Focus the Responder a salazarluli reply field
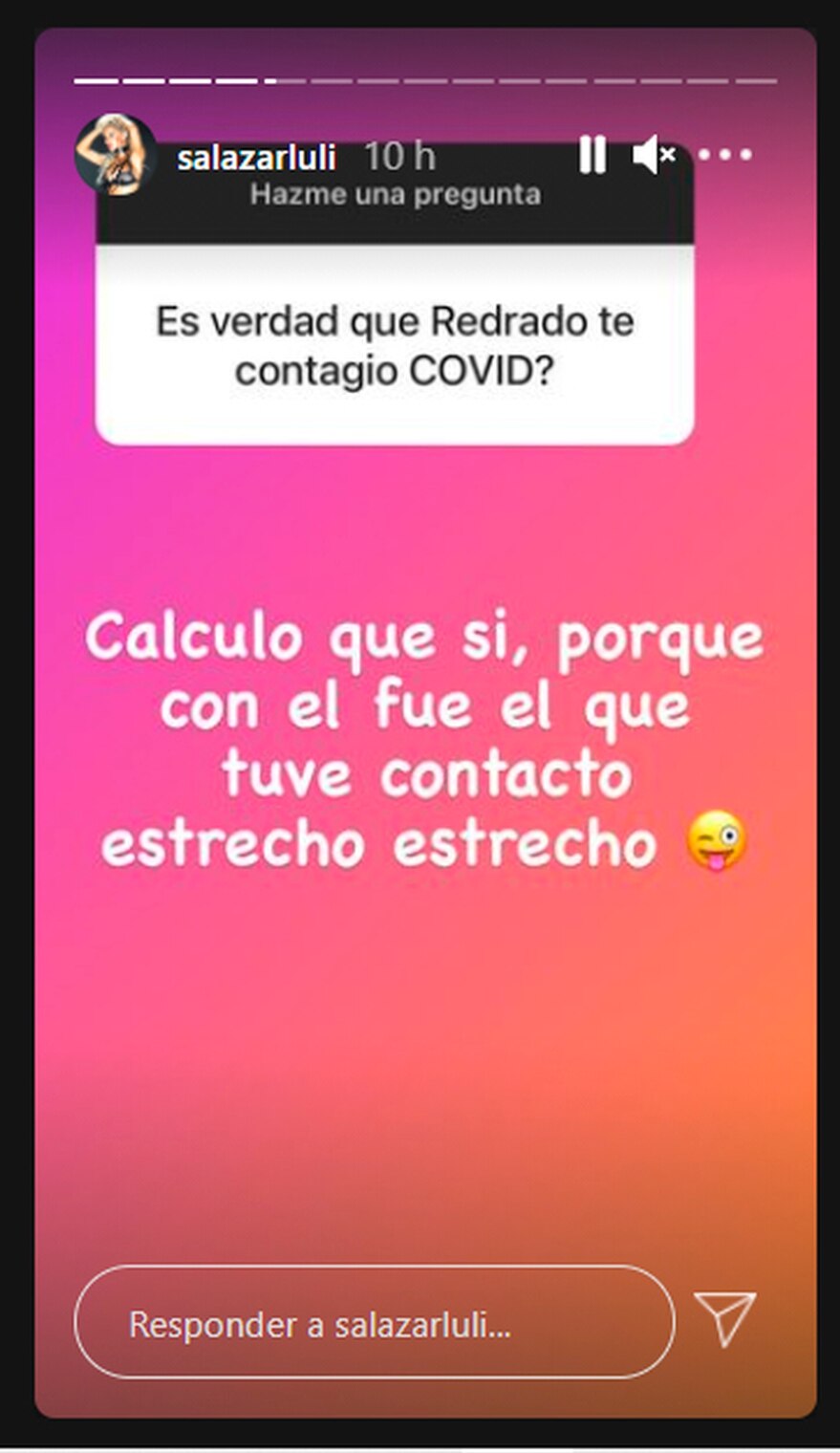This screenshot has height=1453, width=840. coord(374,1323)
